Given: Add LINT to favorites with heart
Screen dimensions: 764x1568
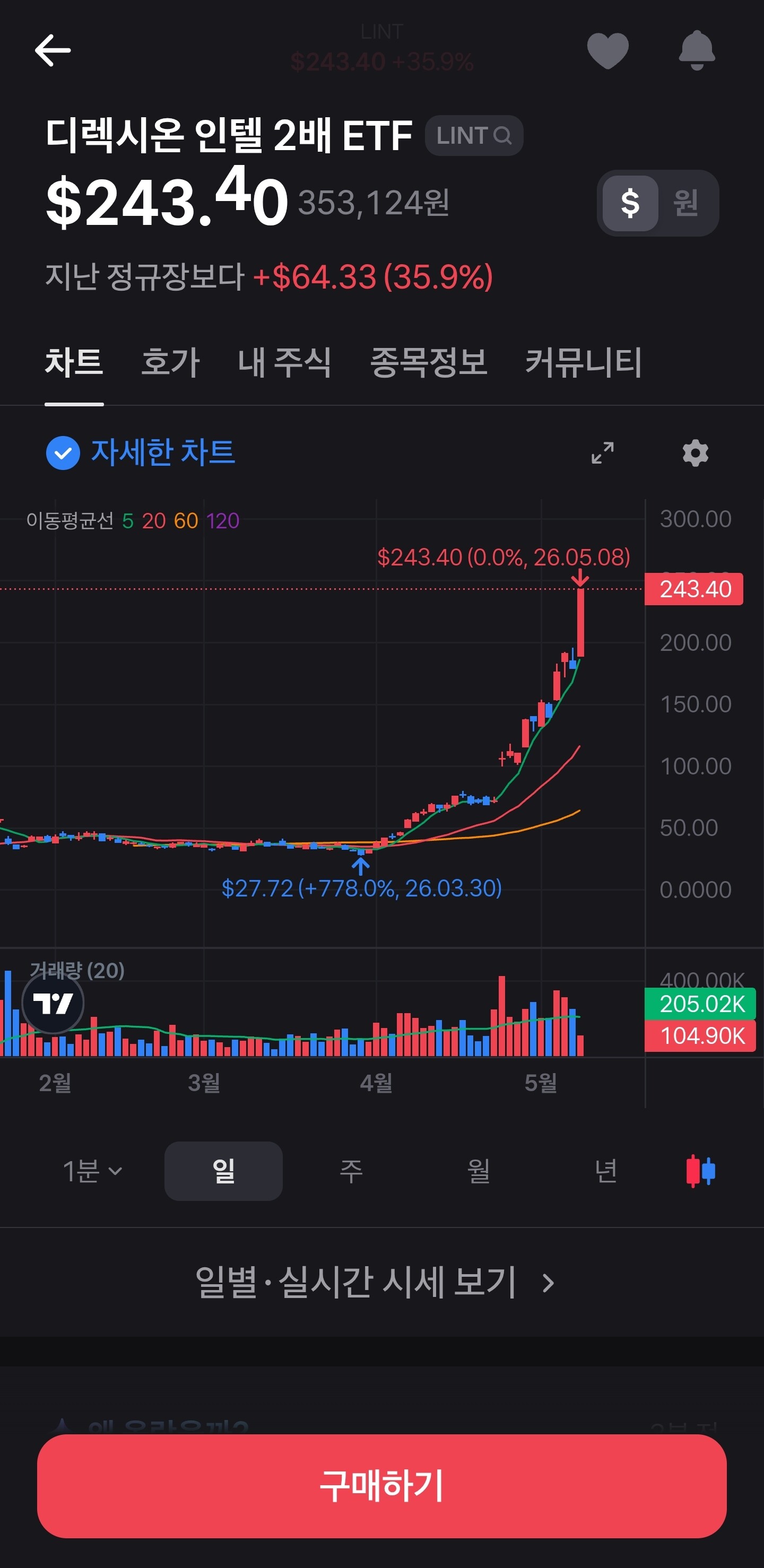Looking at the screenshot, I should pos(607,50).
